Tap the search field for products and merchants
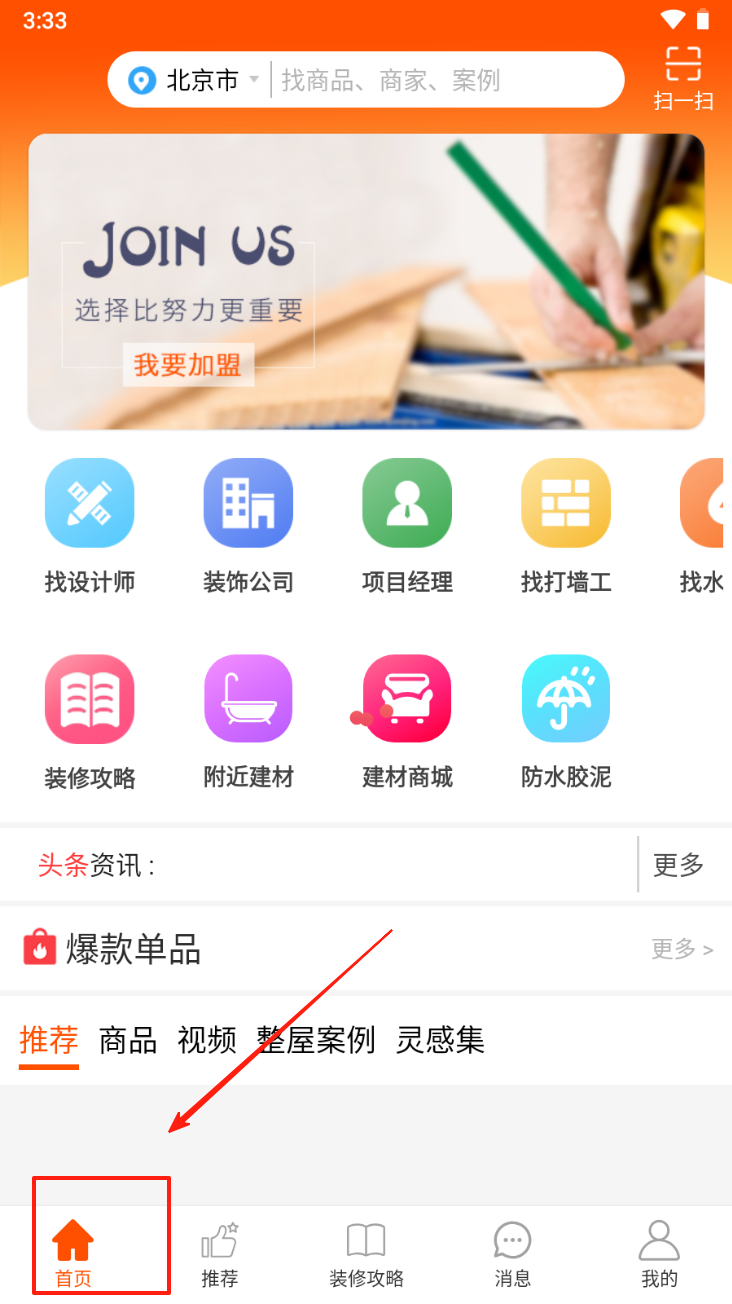 click(x=440, y=80)
